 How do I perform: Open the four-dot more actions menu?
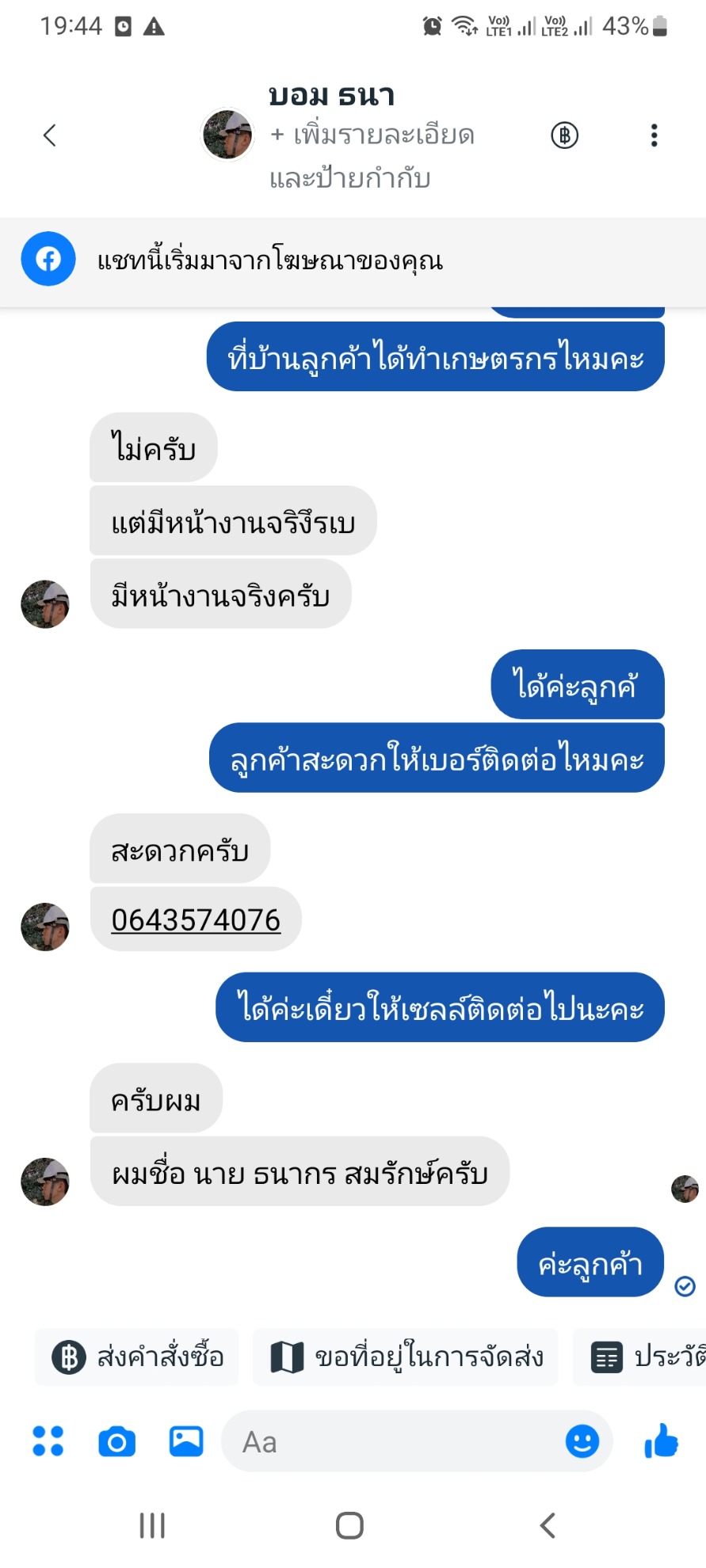click(48, 1441)
